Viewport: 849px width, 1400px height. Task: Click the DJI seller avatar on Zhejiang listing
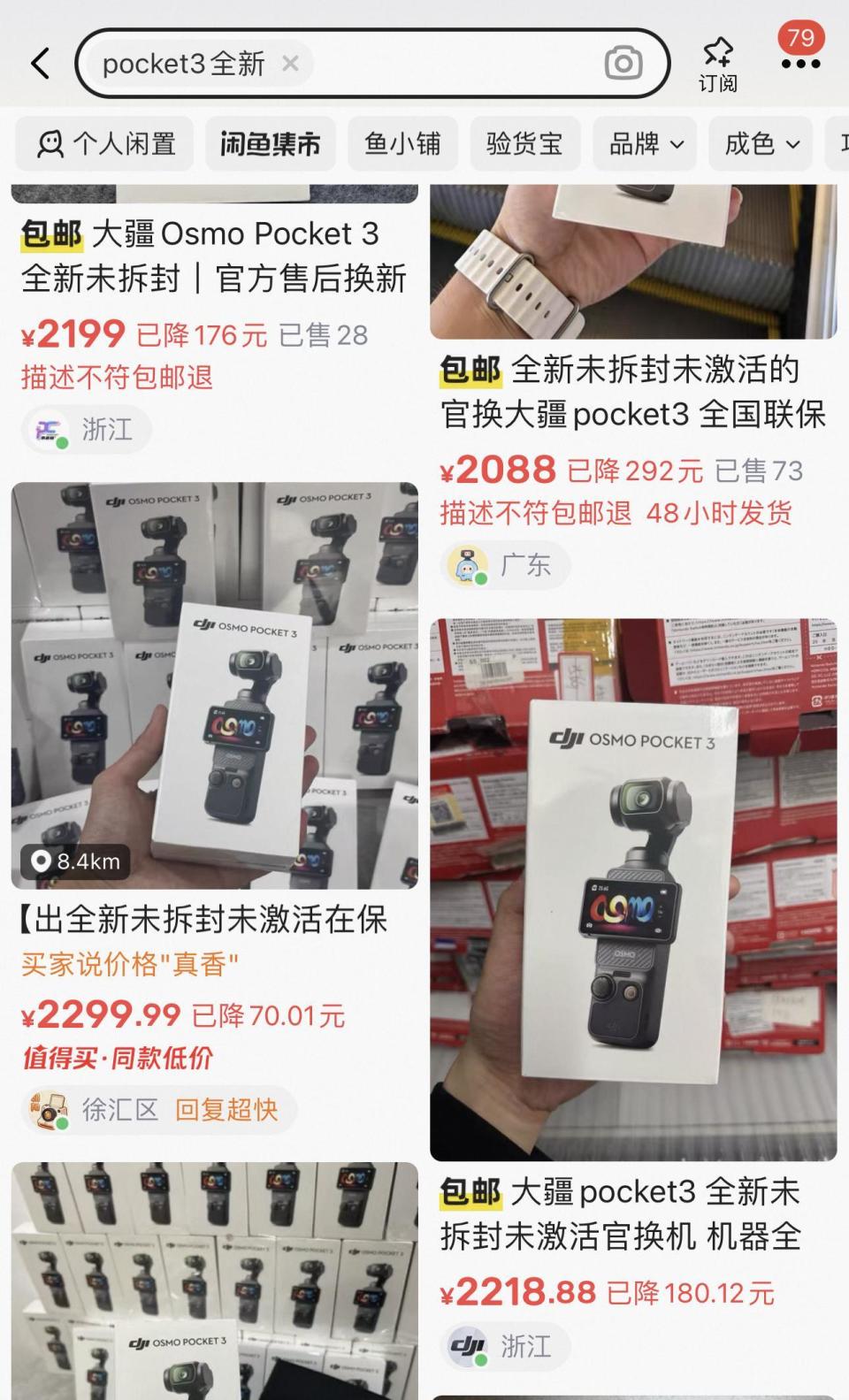(x=465, y=1346)
